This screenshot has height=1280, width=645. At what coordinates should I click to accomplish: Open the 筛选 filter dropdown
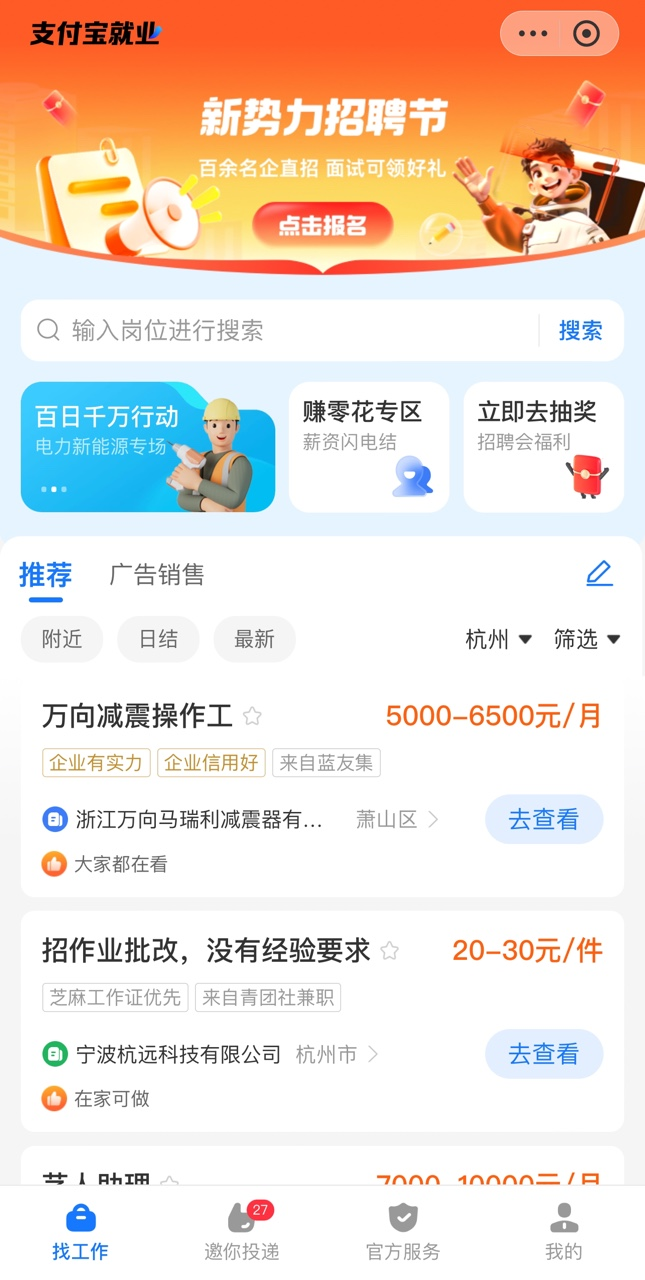click(x=587, y=639)
